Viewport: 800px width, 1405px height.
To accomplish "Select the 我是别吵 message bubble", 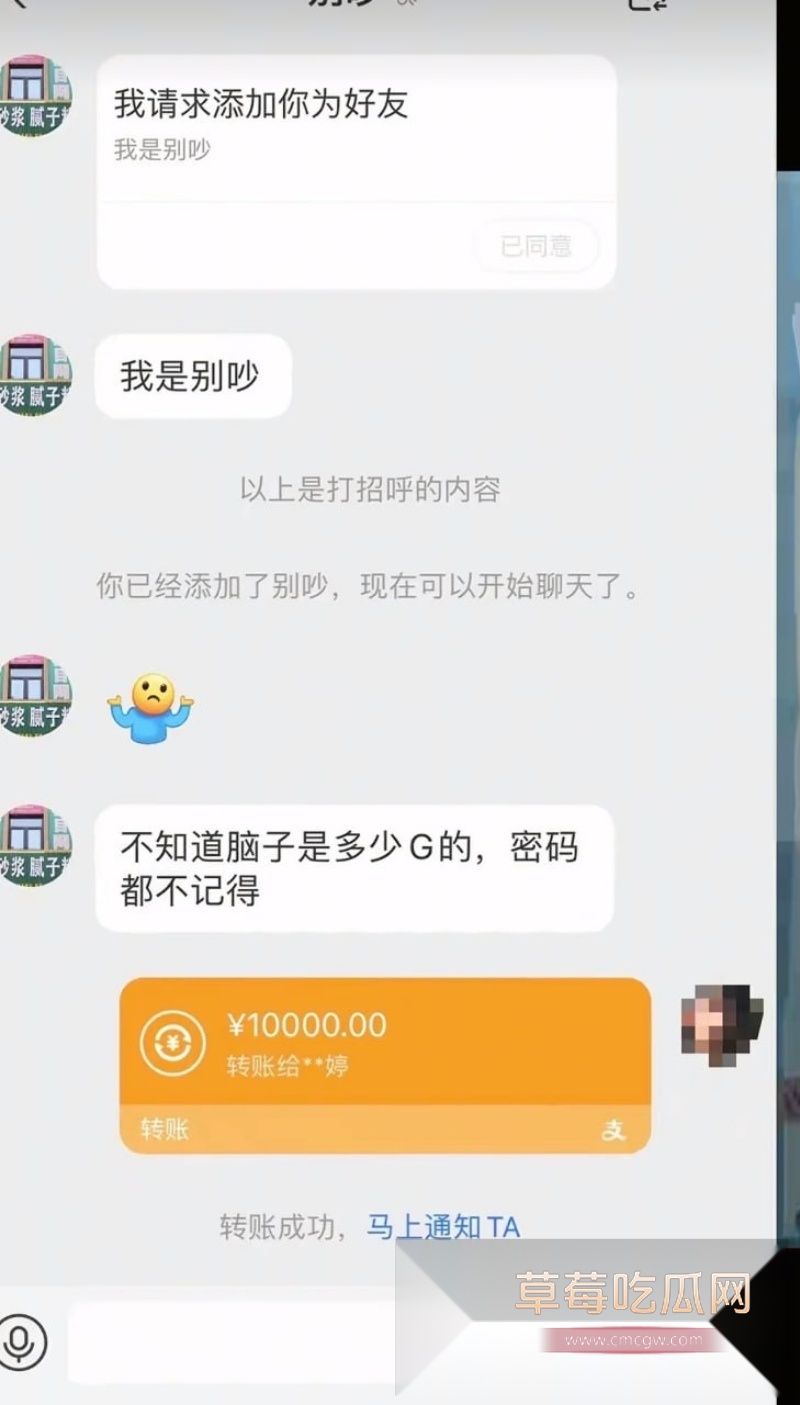I will [x=192, y=375].
